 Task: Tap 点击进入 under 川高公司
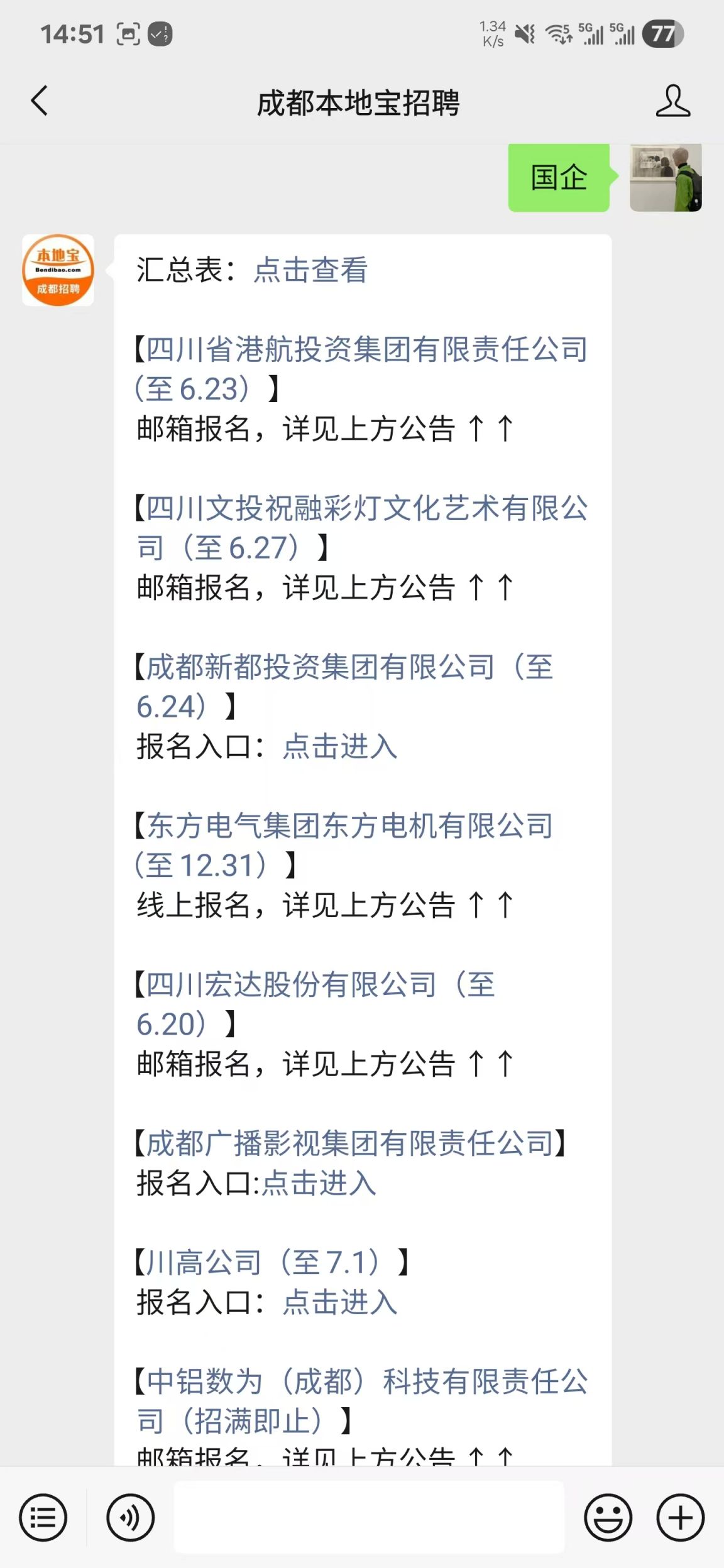pyautogui.click(x=340, y=1302)
